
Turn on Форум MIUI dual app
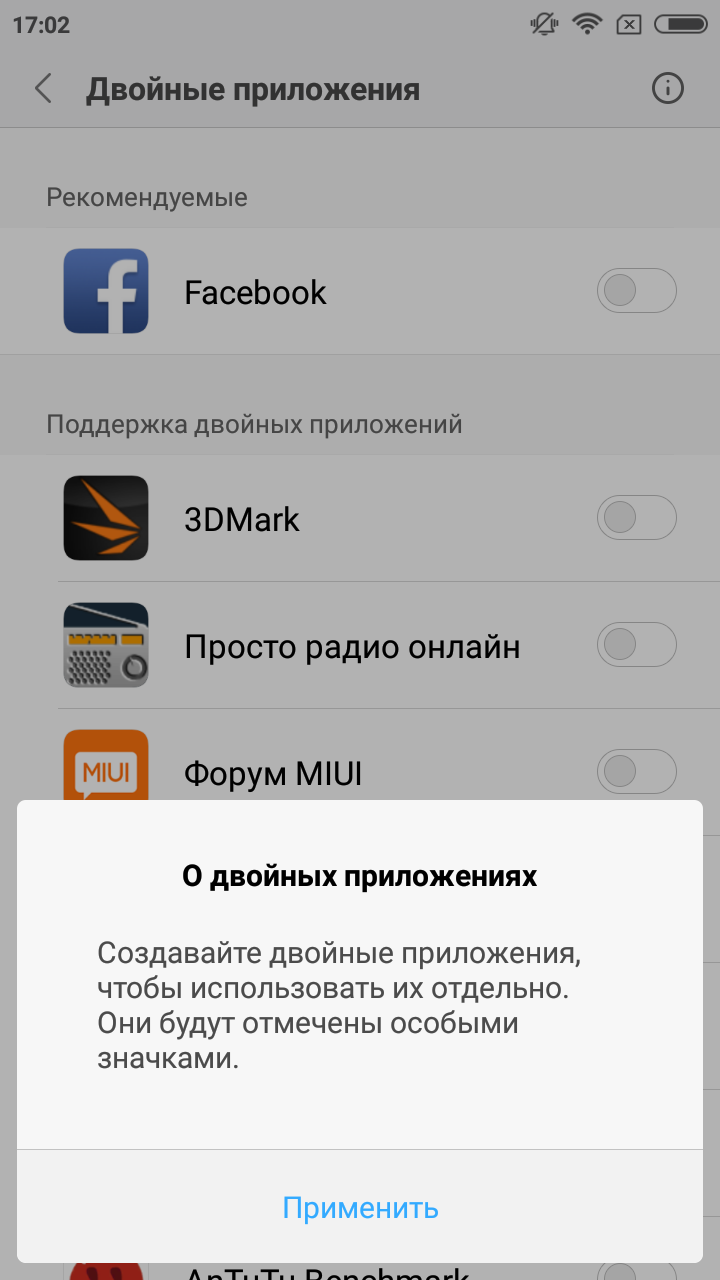pyautogui.click(x=636, y=771)
